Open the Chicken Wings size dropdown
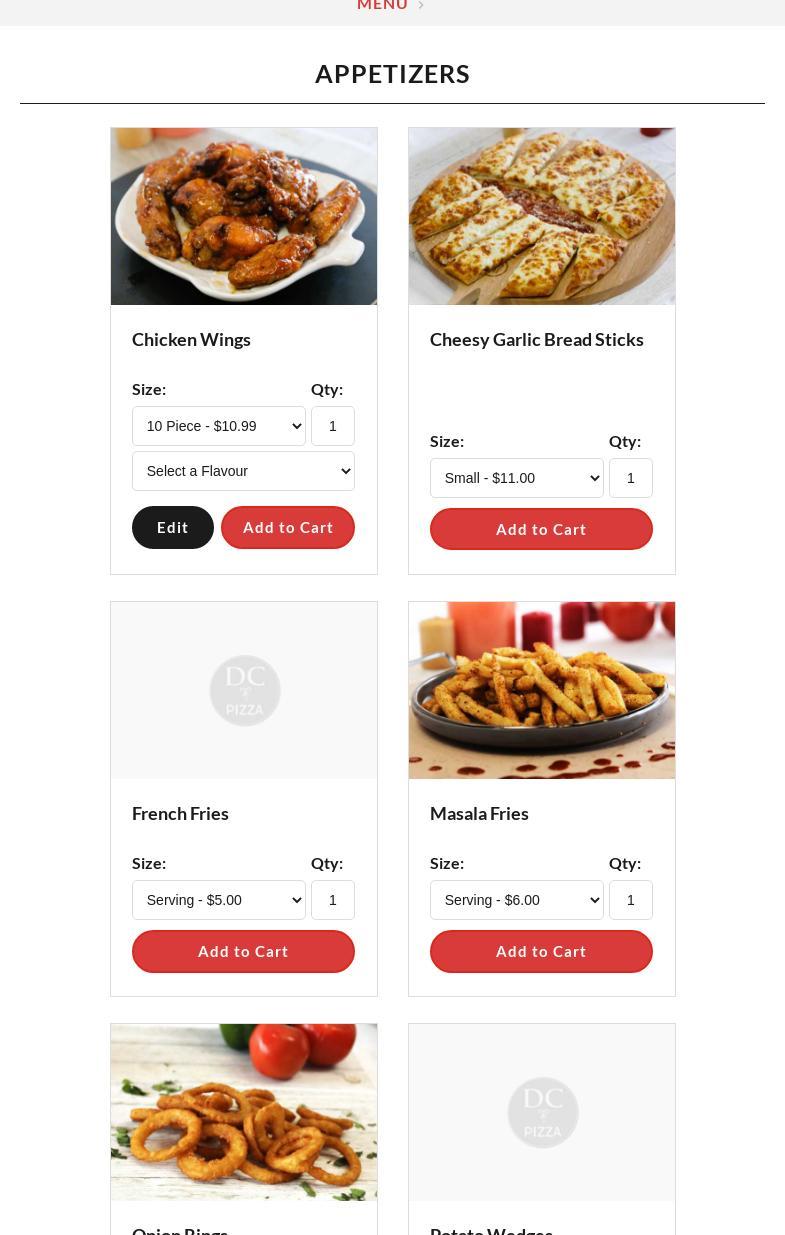Image resolution: width=785 pixels, height=1235 pixels. (218, 426)
